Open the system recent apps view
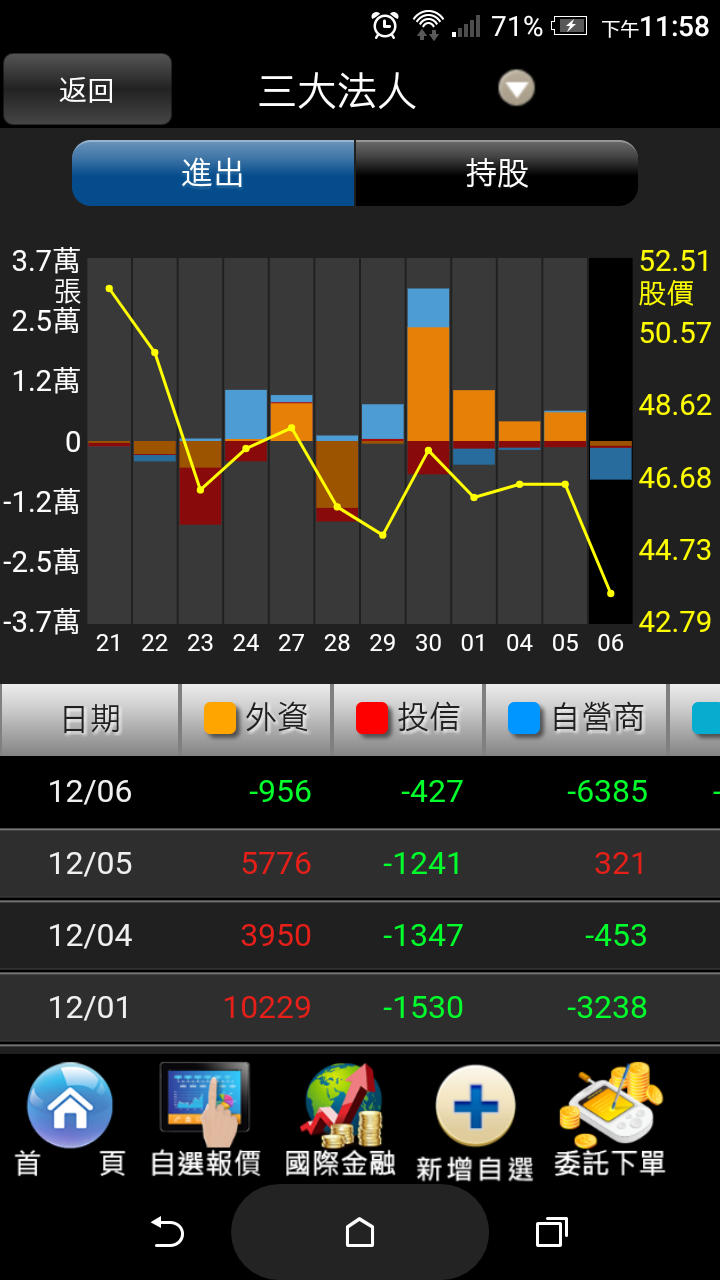The width and height of the screenshot is (720, 1280). [551, 1232]
